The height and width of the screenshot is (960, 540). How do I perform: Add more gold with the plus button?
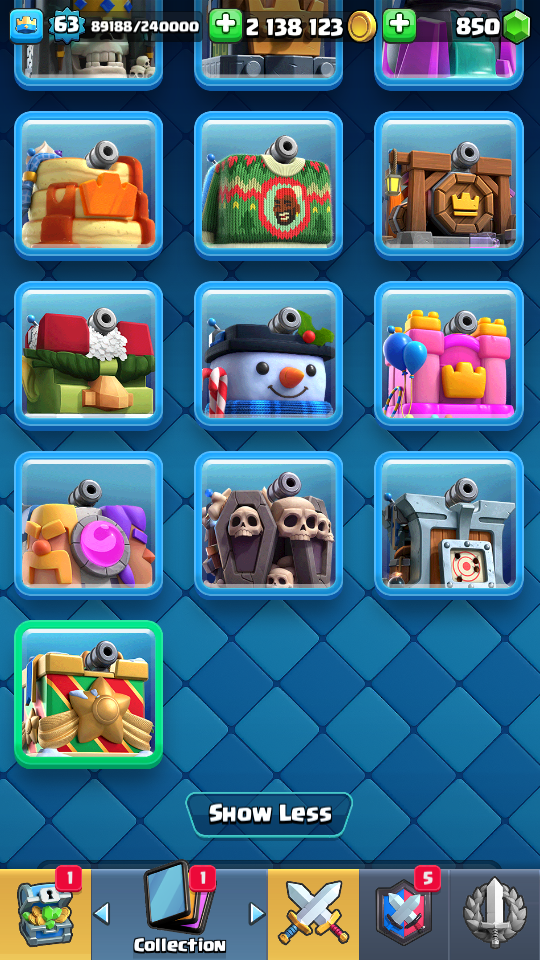(225, 26)
